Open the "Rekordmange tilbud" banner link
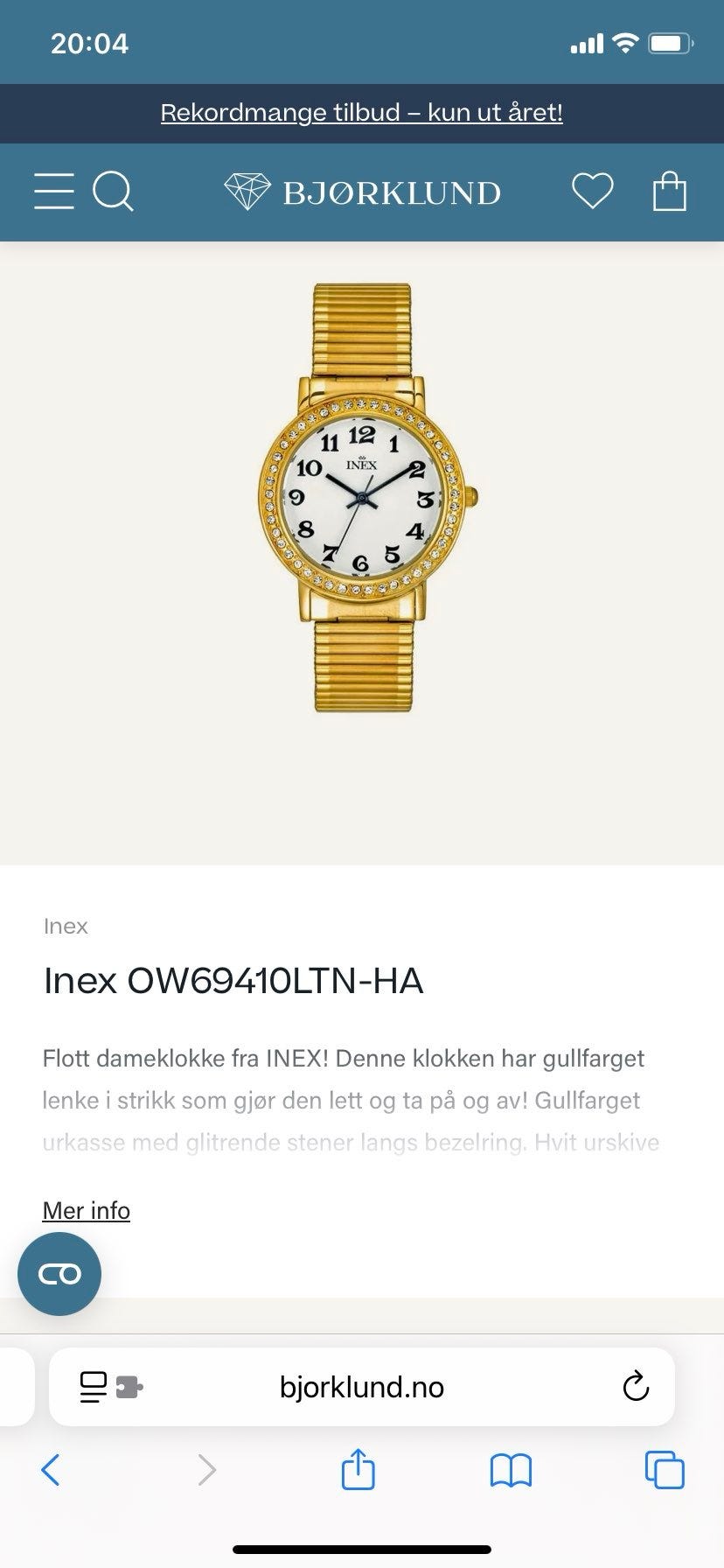 pos(361,113)
